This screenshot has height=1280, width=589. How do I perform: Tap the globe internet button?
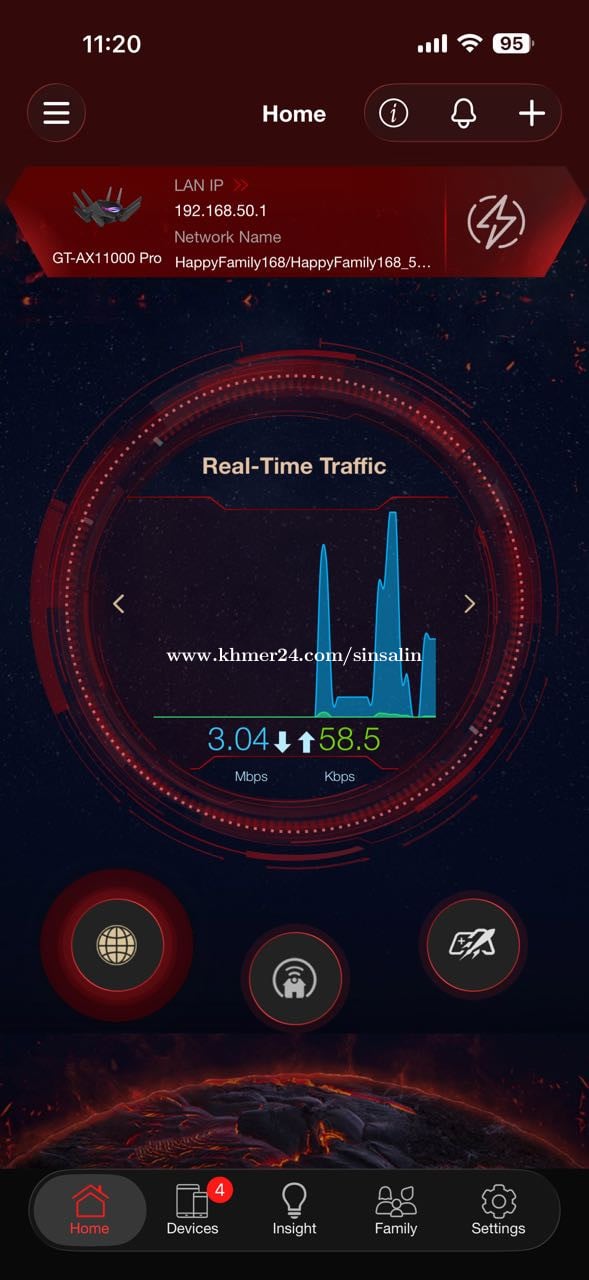[117, 945]
